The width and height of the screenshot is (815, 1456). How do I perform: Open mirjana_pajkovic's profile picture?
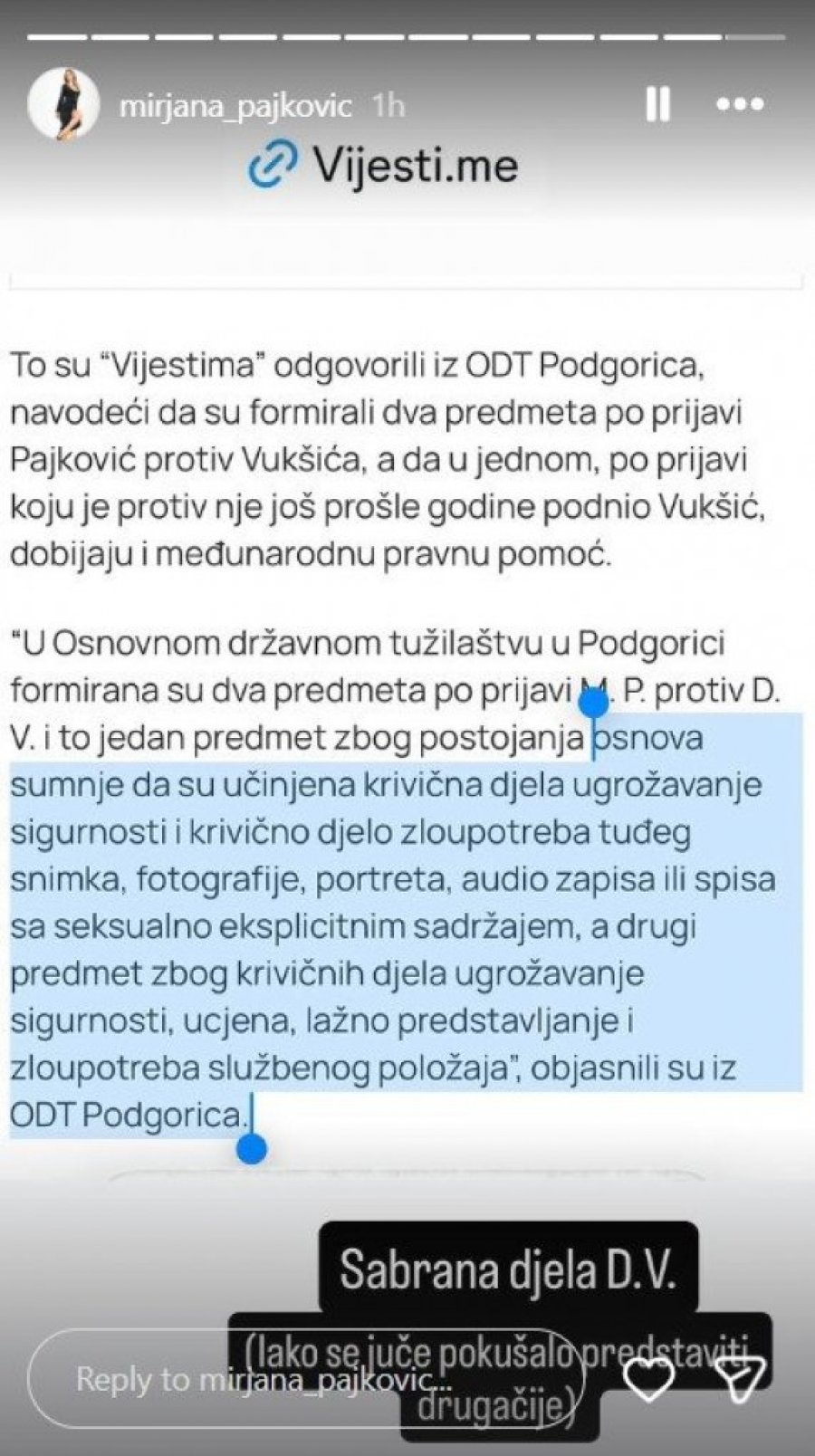point(63,105)
